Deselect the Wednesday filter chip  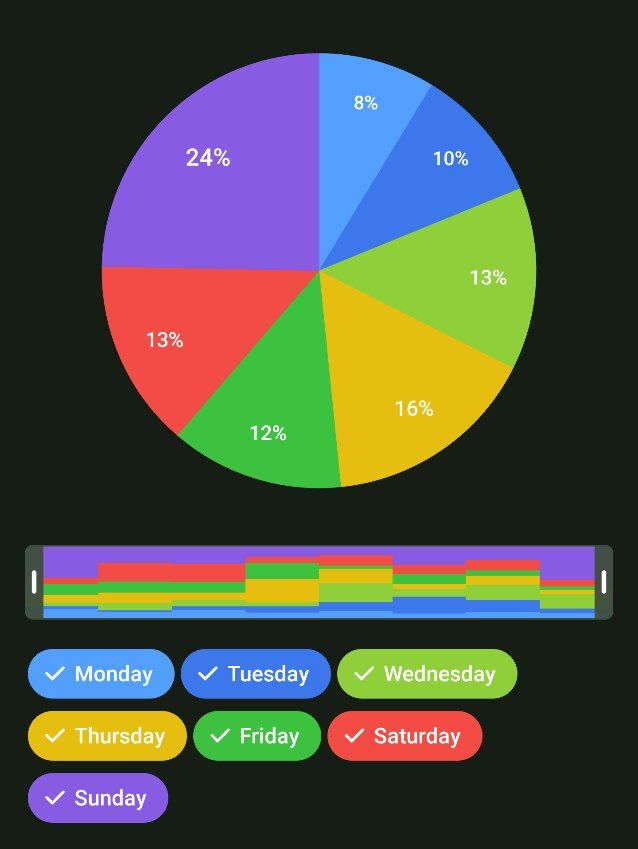coord(427,674)
